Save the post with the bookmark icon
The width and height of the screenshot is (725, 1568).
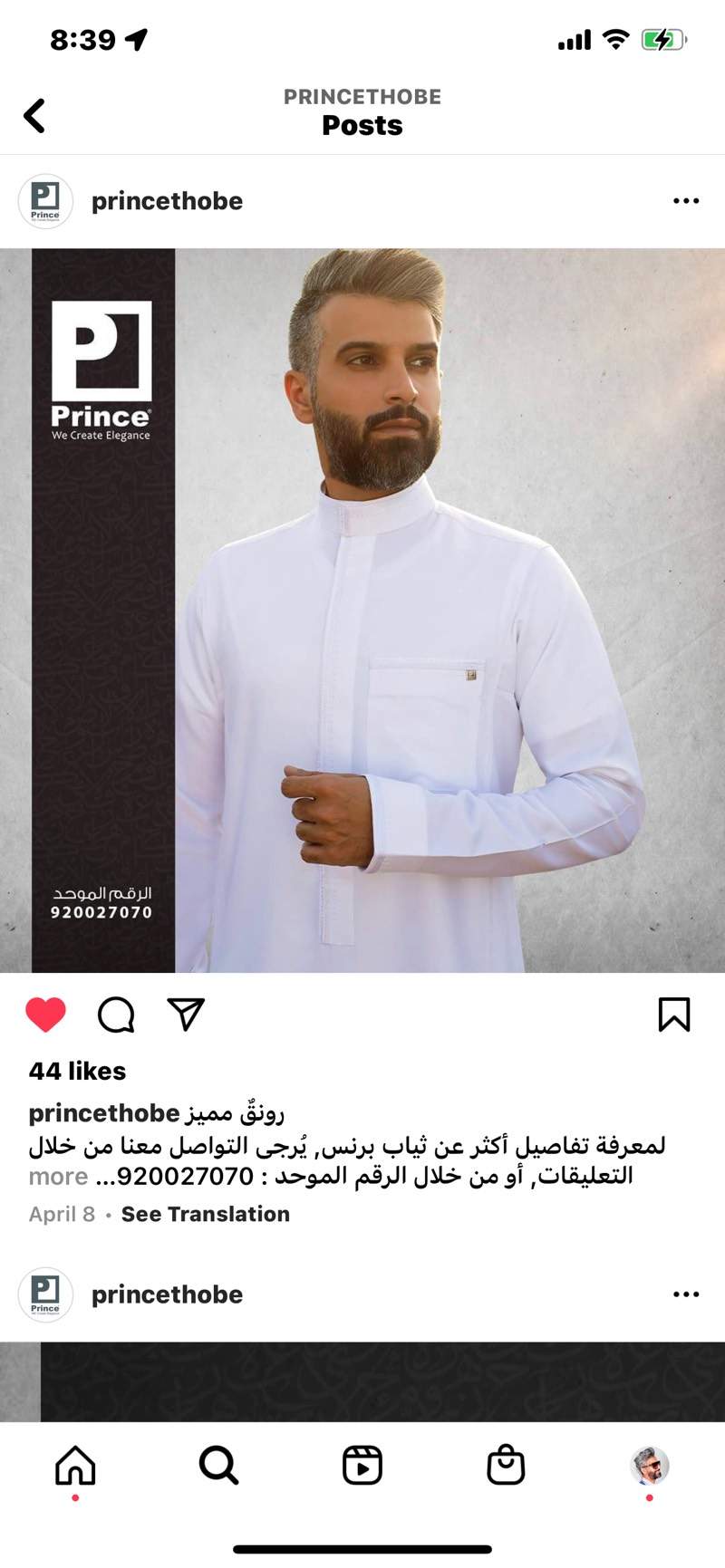[673, 1015]
